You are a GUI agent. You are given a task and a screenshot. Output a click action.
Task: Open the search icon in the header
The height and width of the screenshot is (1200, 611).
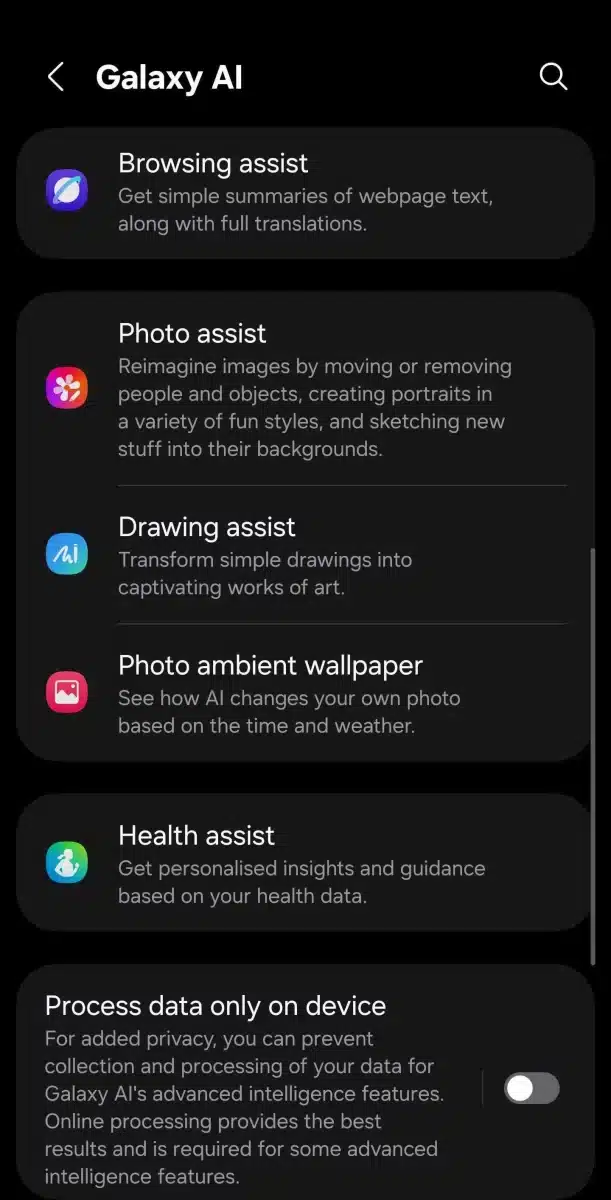[x=553, y=77]
